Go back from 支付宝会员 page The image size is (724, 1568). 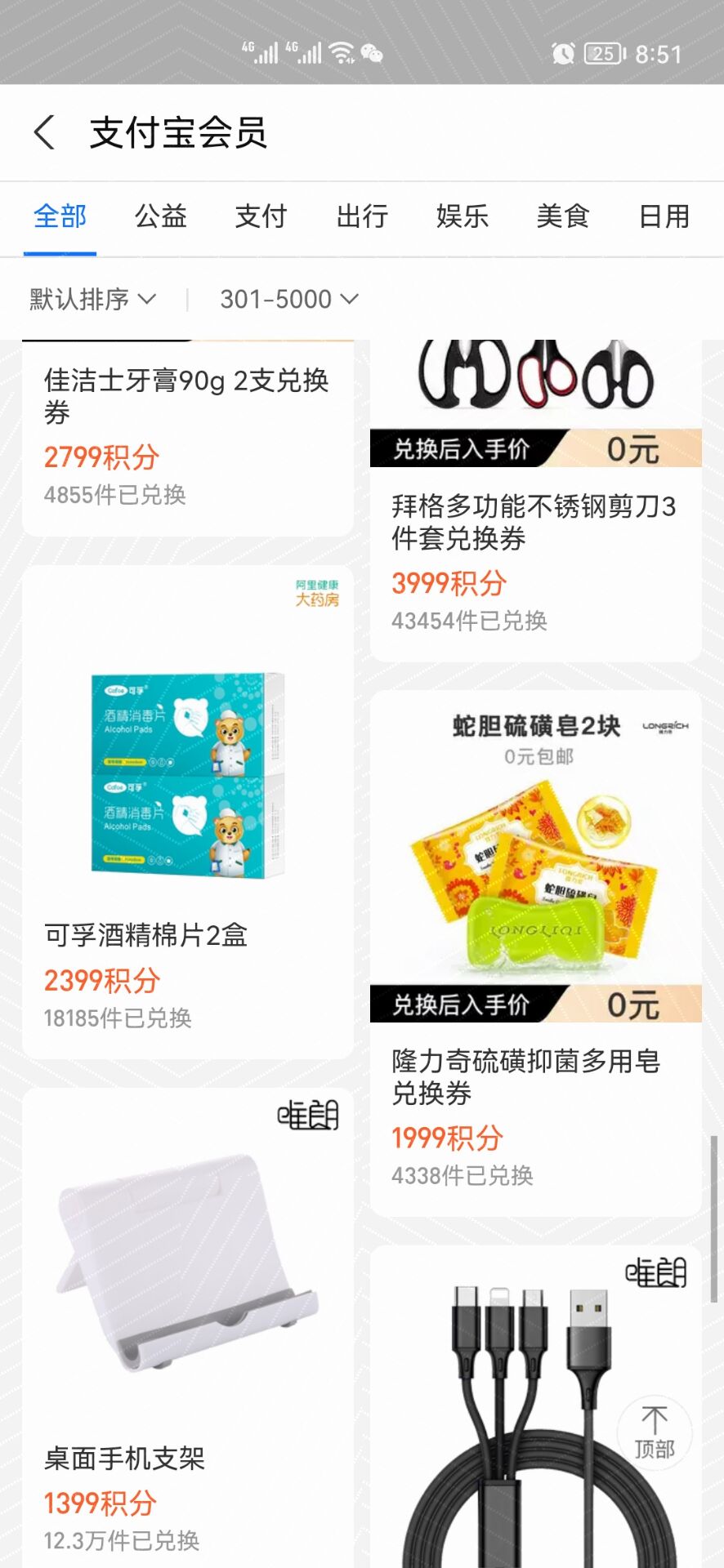pyautogui.click(x=45, y=132)
